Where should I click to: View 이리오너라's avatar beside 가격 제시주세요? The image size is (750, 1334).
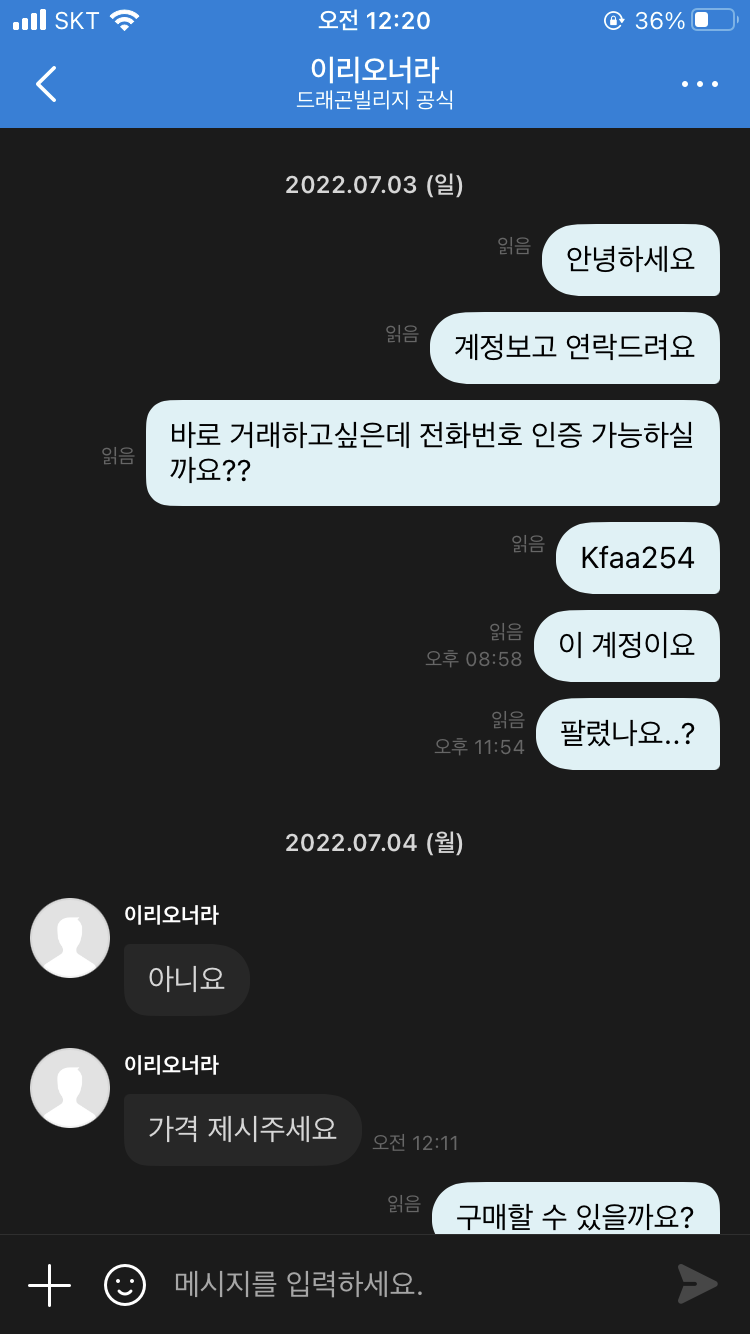click(x=70, y=1088)
